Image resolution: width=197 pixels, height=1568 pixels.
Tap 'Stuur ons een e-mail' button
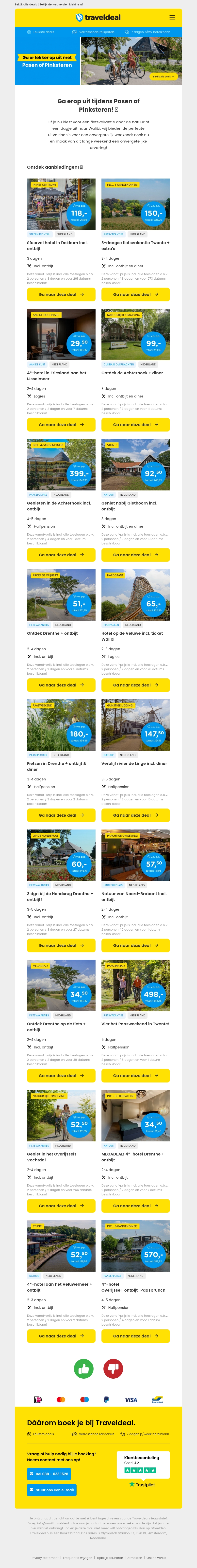point(52,1490)
